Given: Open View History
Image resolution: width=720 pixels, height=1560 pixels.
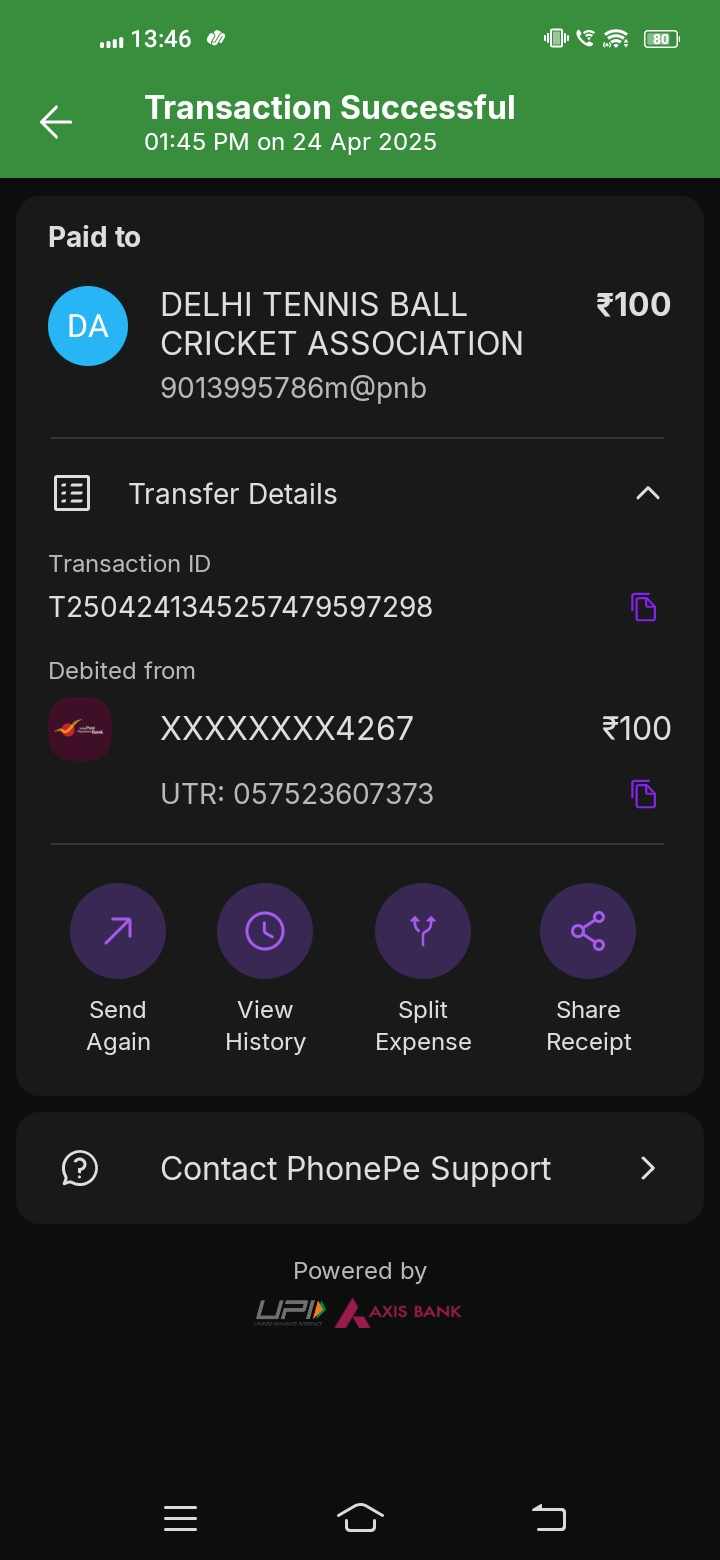Looking at the screenshot, I should (265, 931).
